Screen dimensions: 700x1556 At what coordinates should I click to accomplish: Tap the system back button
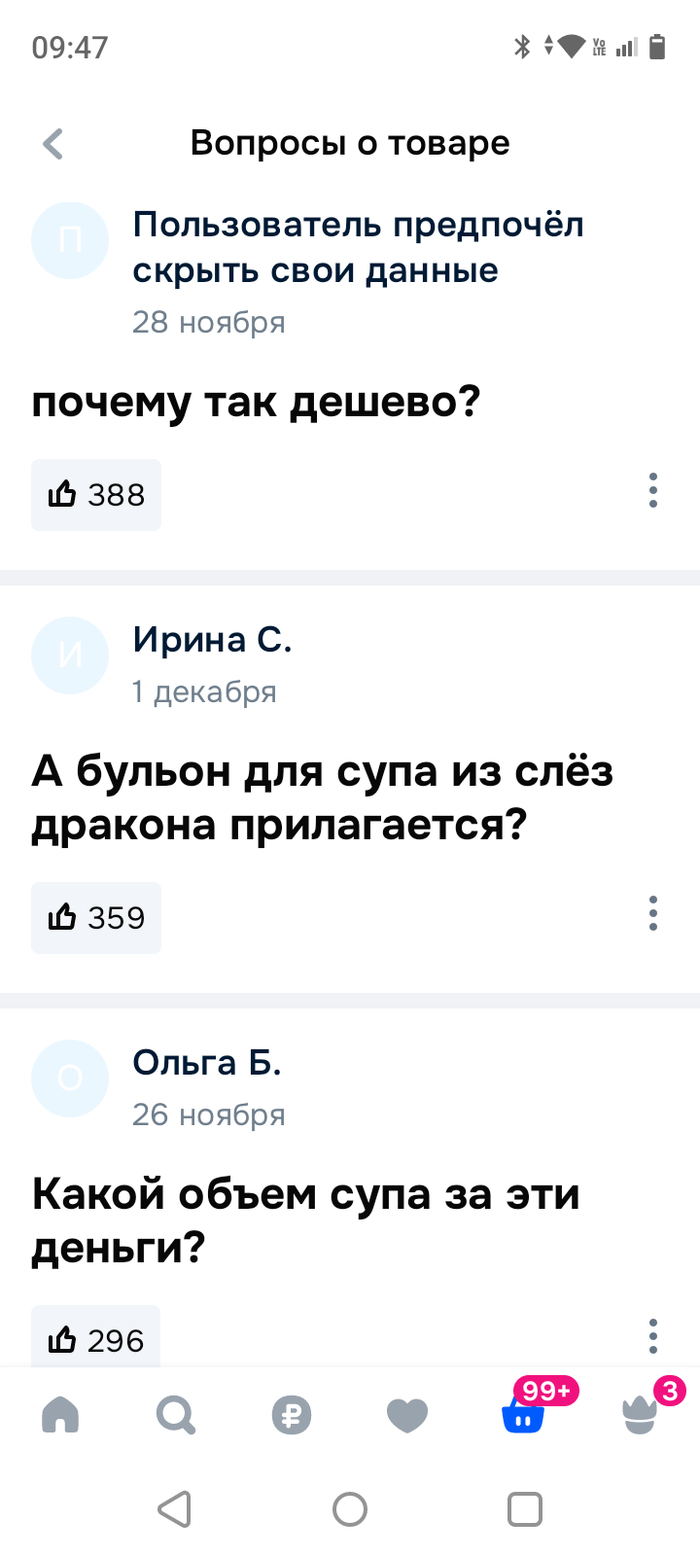click(174, 1508)
